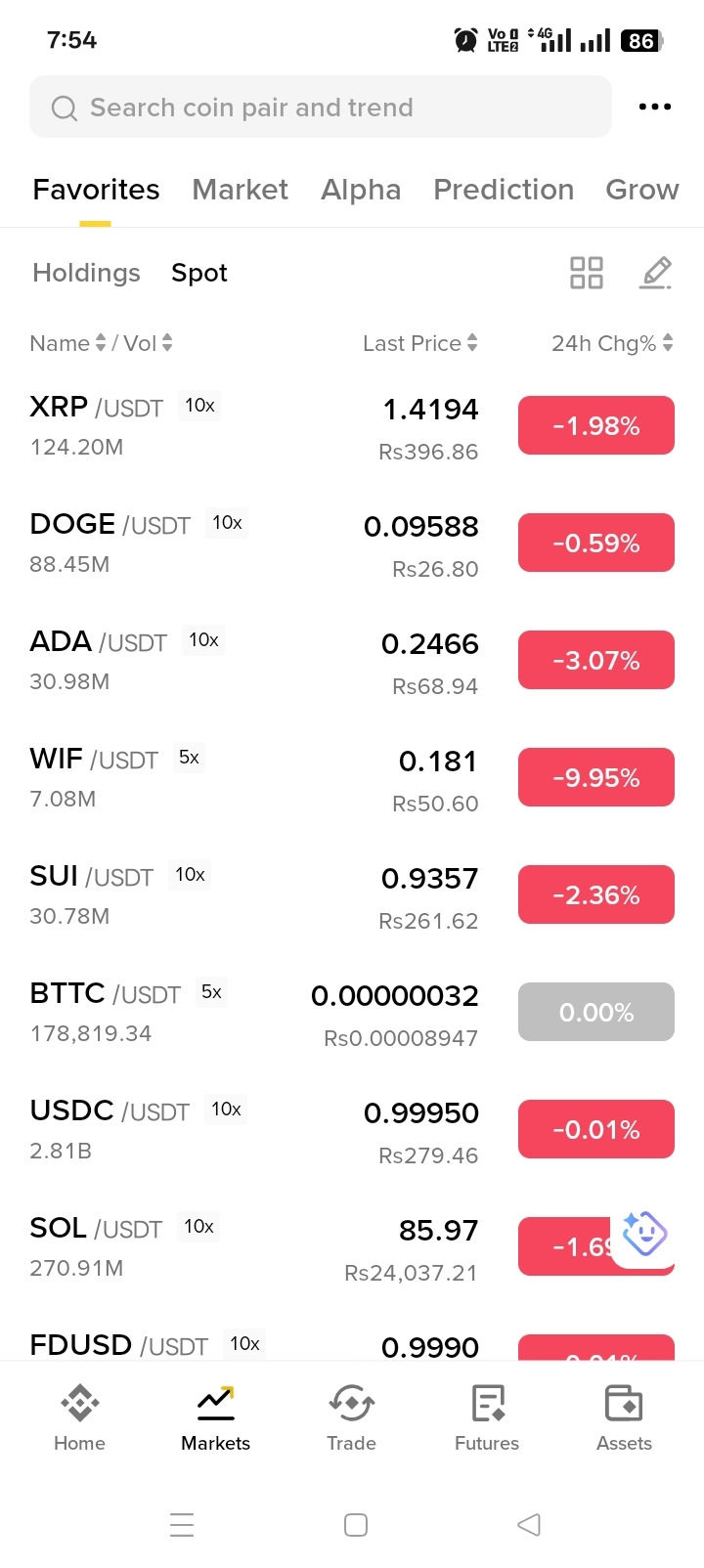The width and height of the screenshot is (704, 1568).
Task: Sort the list by Last Price
Action: (420, 343)
